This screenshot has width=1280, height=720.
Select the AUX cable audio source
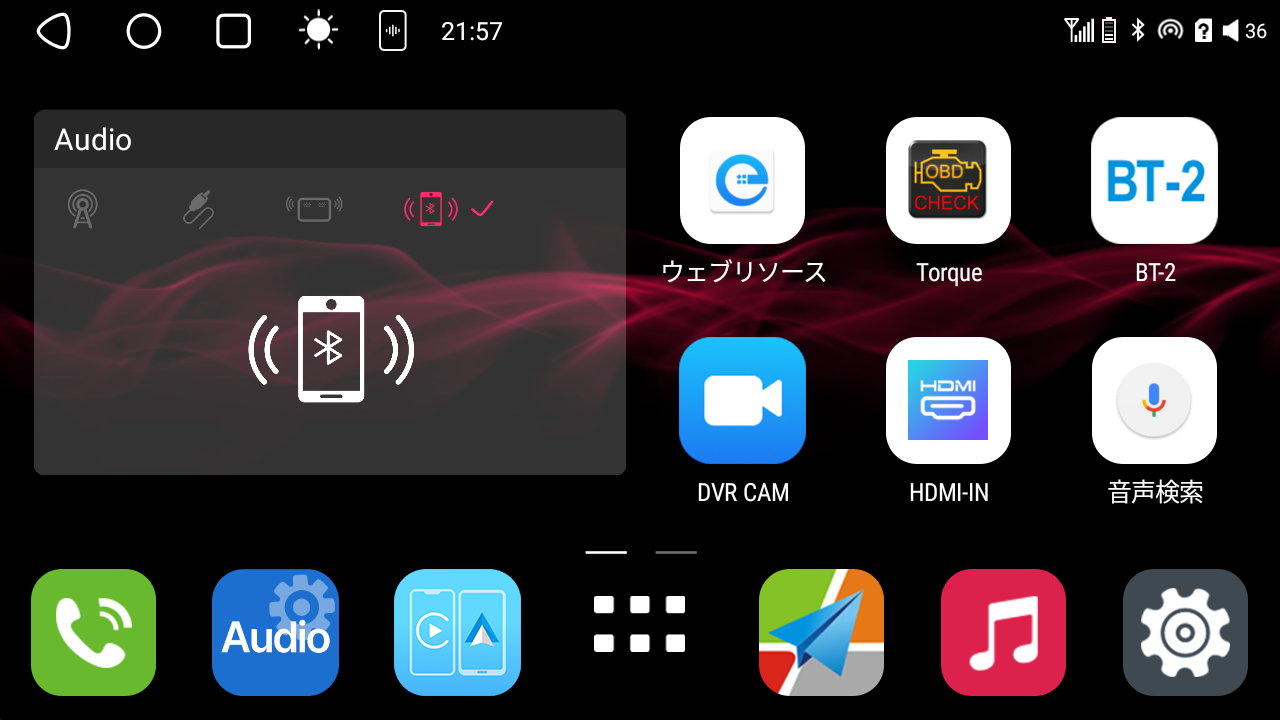(199, 209)
